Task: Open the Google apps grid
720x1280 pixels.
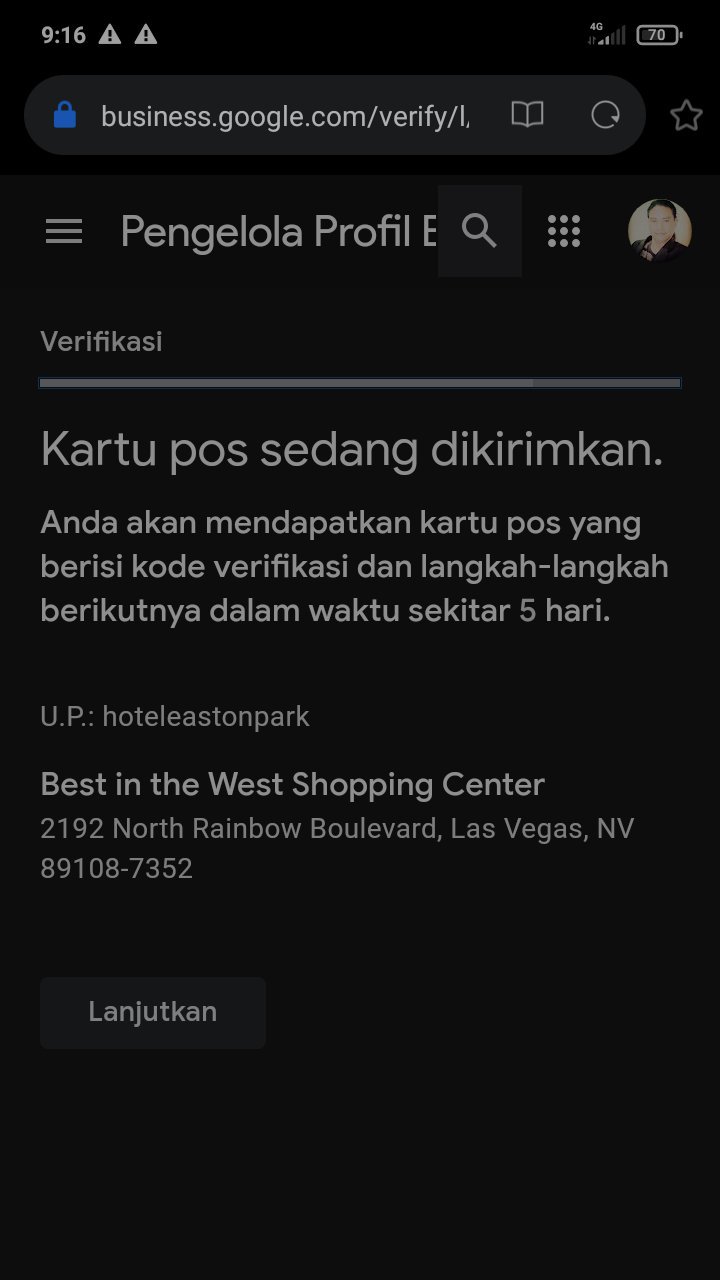Action: pyautogui.click(x=564, y=231)
